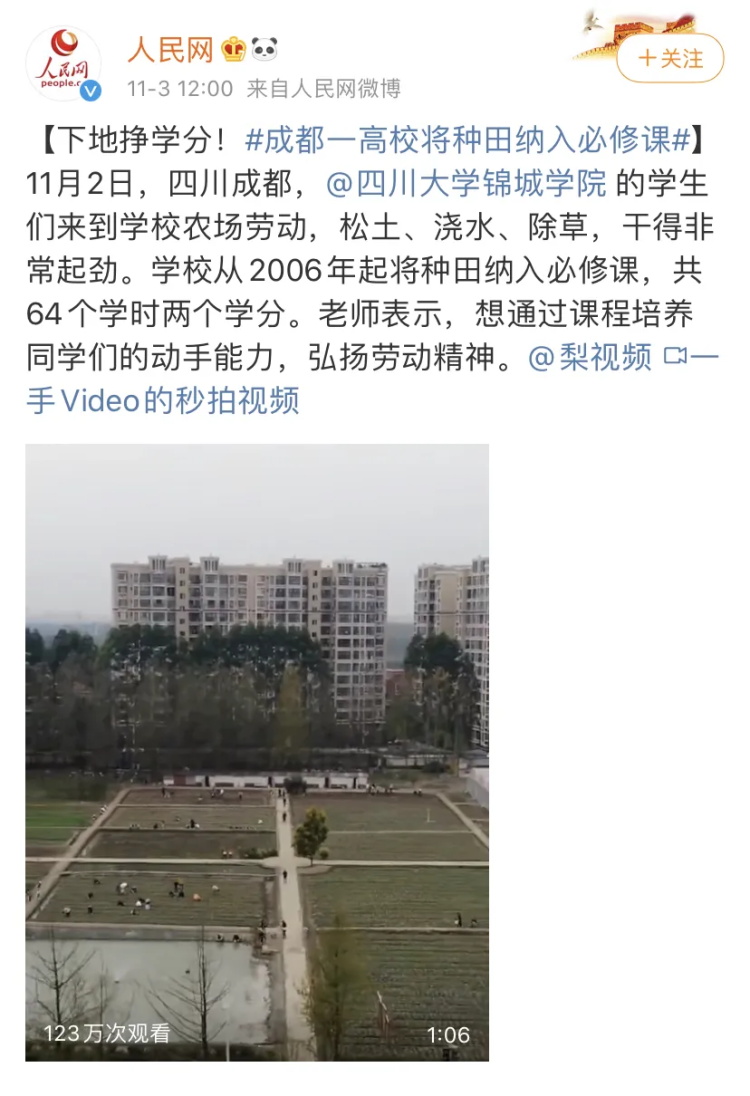The height and width of the screenshot is (1096, 750).
Task: Open the 一手Video的秒拍视频 link
Action: tap(163, 400)
